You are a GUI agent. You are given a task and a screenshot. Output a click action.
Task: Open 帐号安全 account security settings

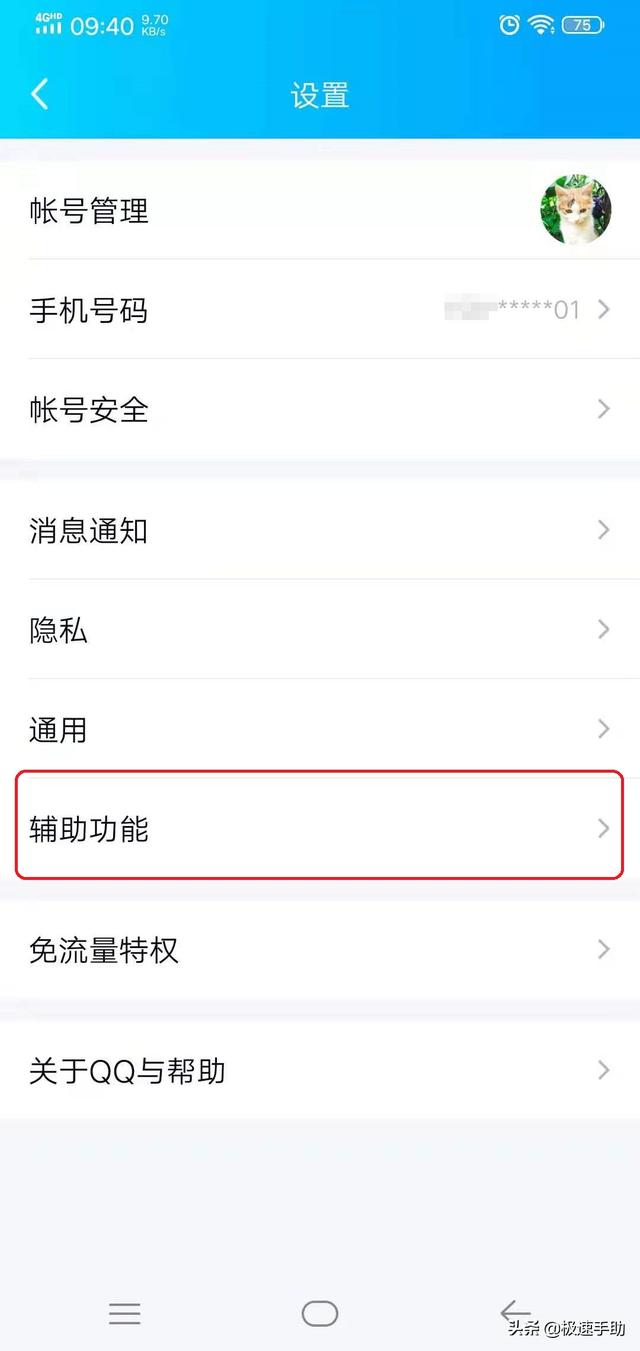point(320,409)
